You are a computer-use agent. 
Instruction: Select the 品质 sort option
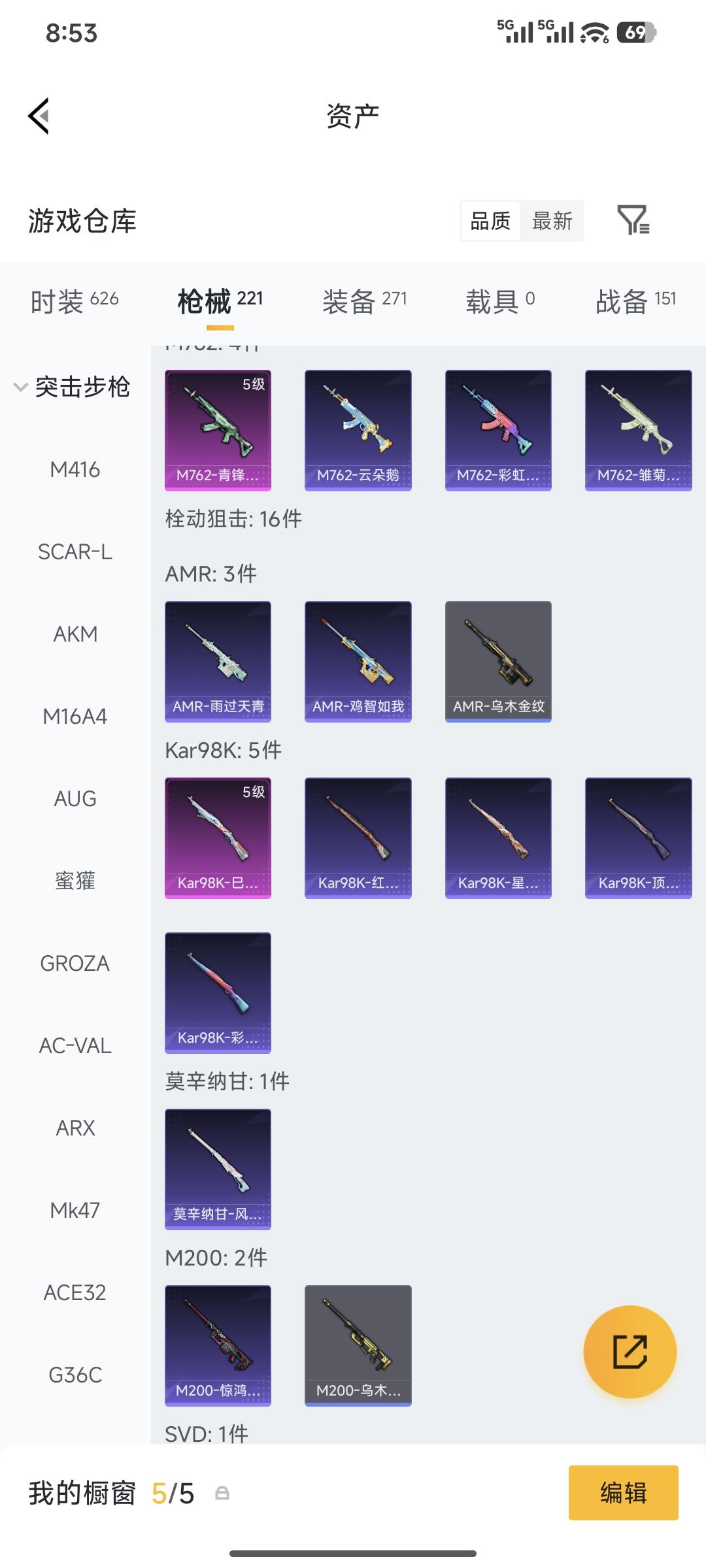490,221
